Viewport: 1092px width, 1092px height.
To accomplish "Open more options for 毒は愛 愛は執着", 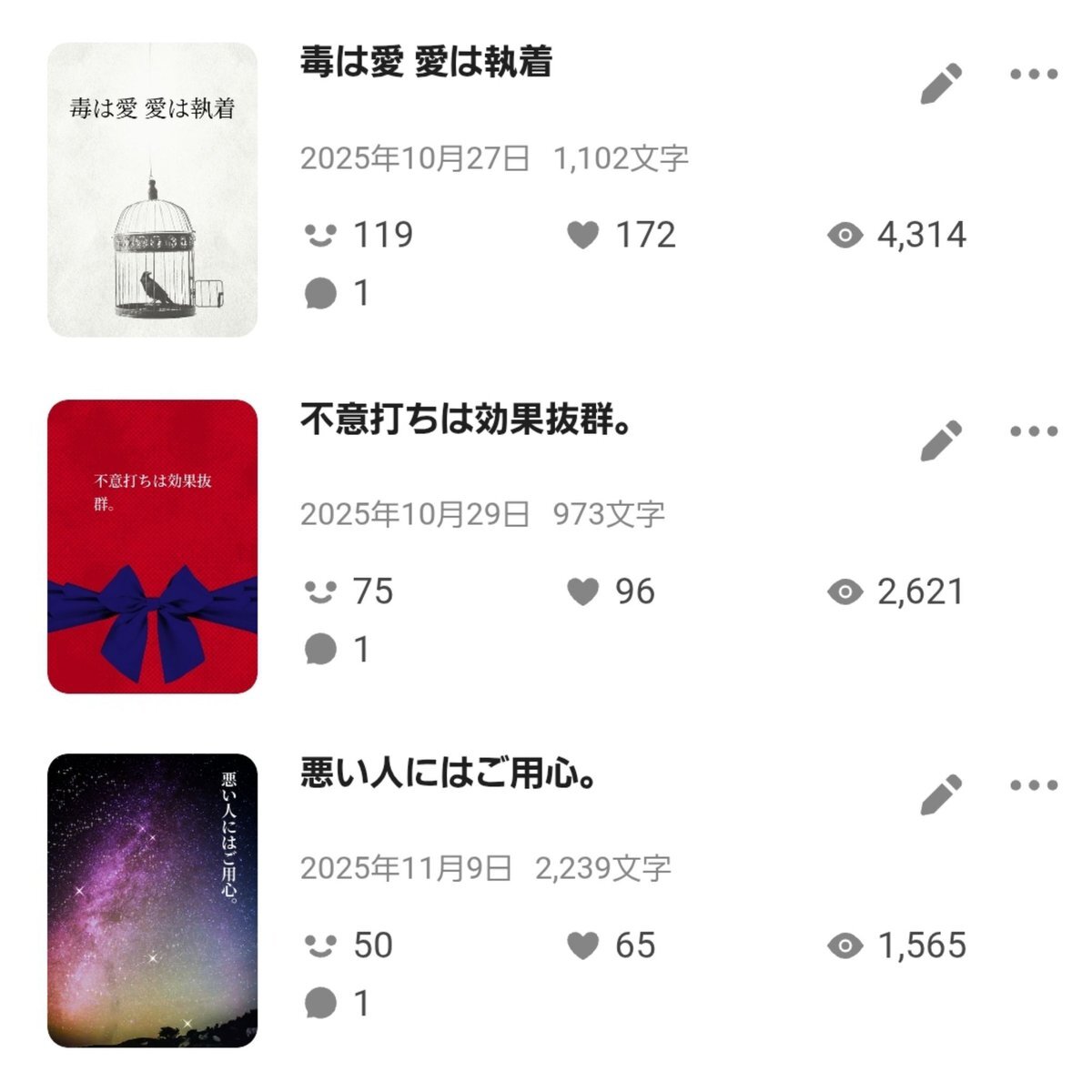I will [x=1035, y=75].
